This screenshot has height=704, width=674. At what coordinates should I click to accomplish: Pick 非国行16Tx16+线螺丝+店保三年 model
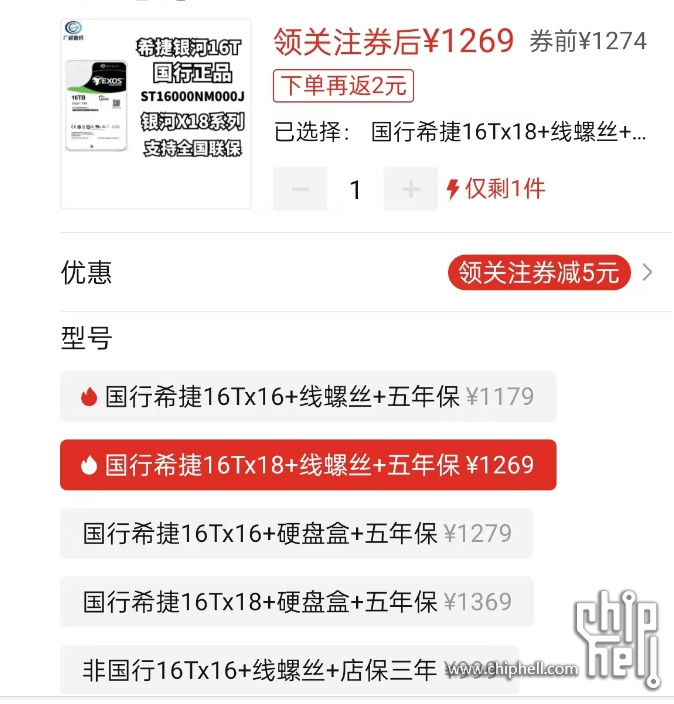point(290,670)
